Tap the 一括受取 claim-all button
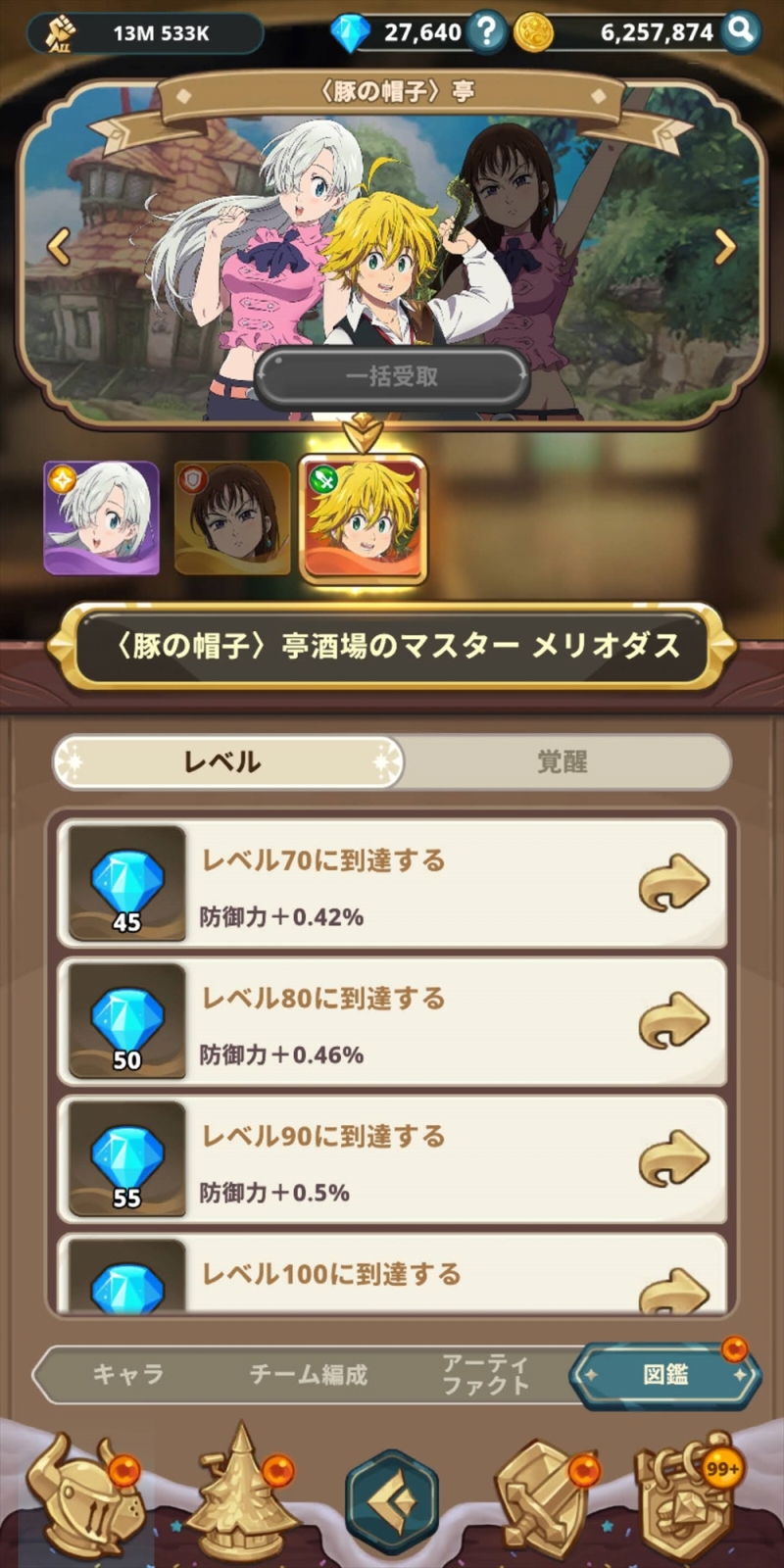This screenshot has width=784, height=1568. tap(392, 377)
